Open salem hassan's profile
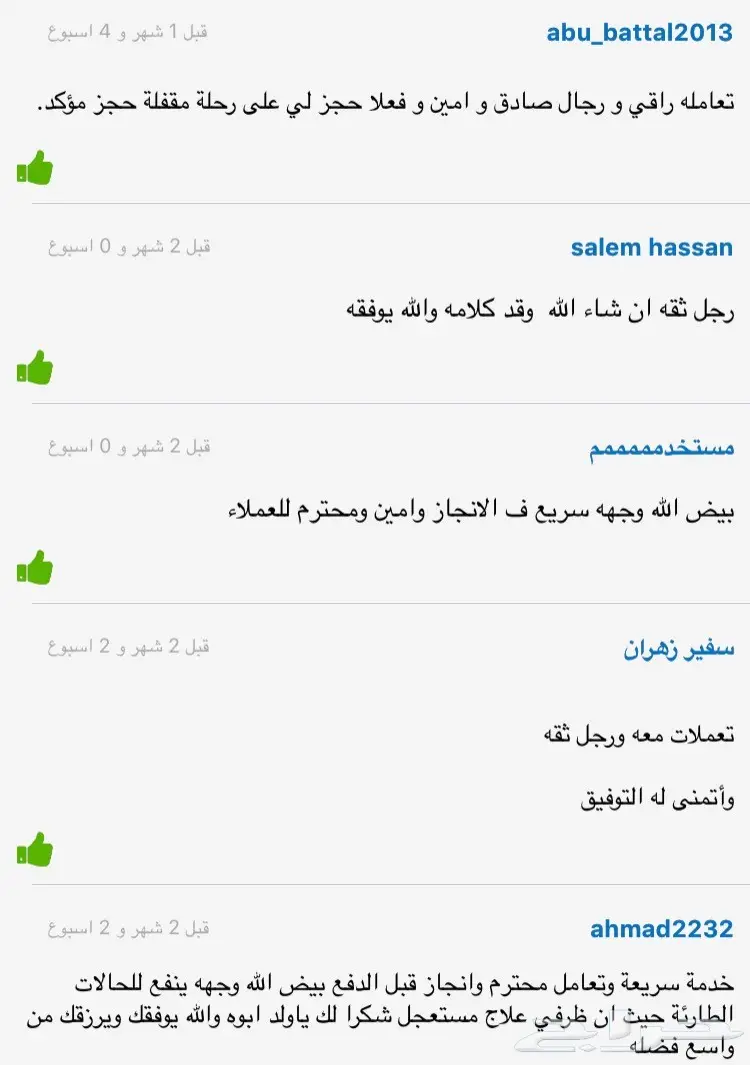750x1065 pixels. [x=652, y=245]
